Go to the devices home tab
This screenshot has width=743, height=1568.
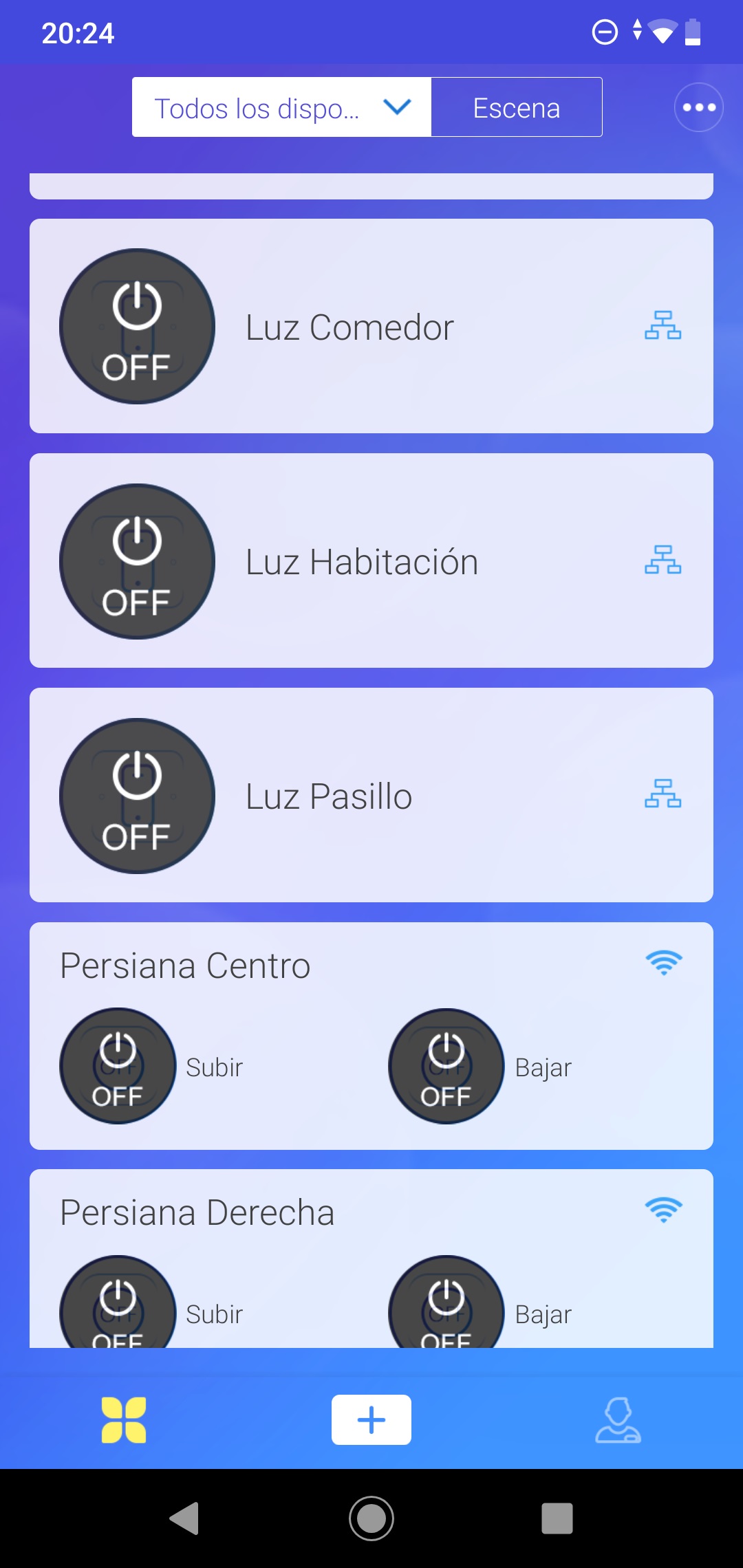tap(124, 1419)
